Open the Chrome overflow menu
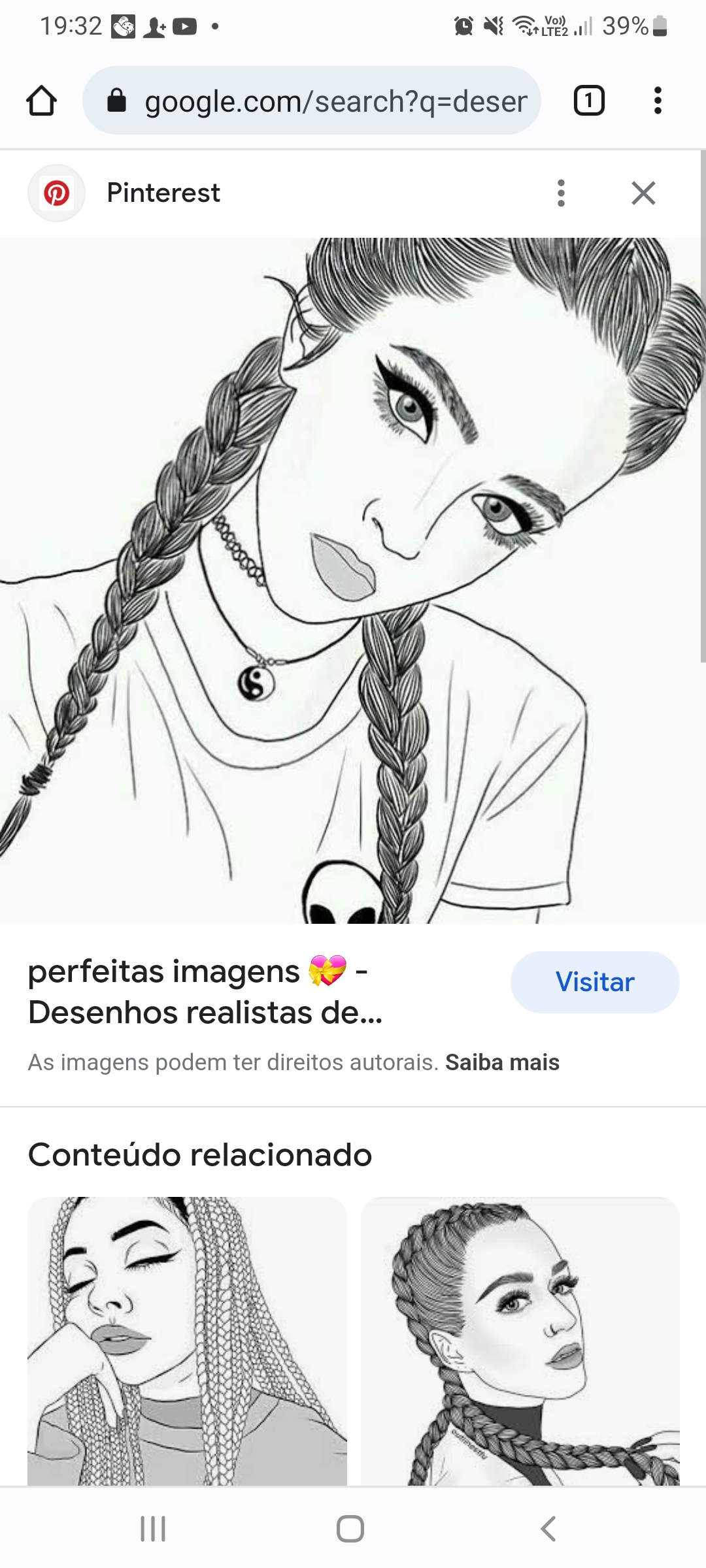 [658, 101]
